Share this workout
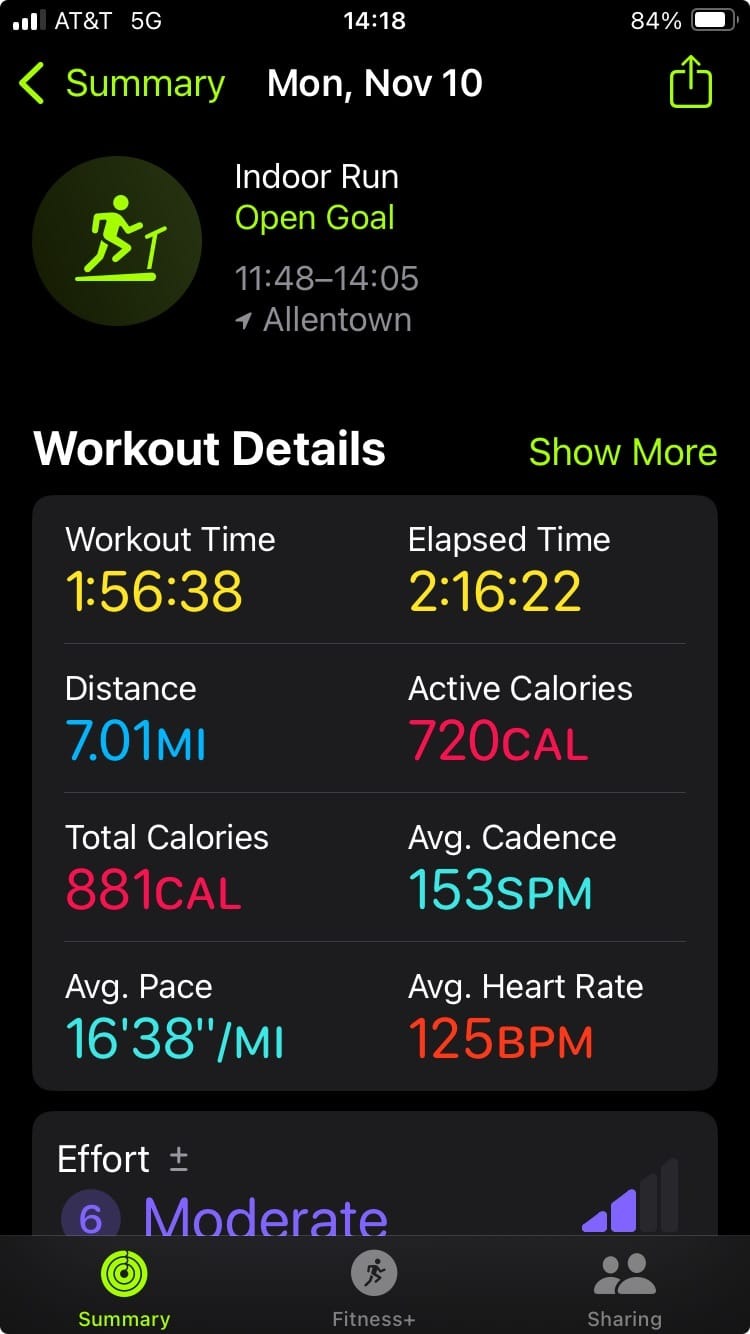Viewport: 750px width, 1334px height. (689, 83)
